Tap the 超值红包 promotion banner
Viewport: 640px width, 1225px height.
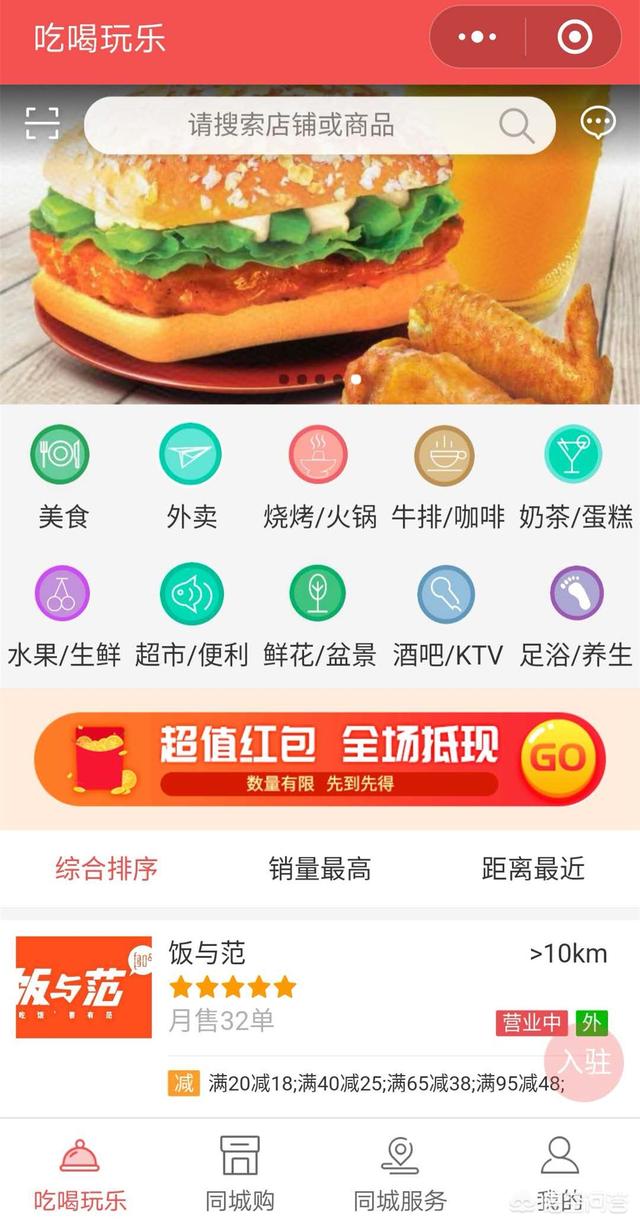pyautogui.click(x=320, y=758)
